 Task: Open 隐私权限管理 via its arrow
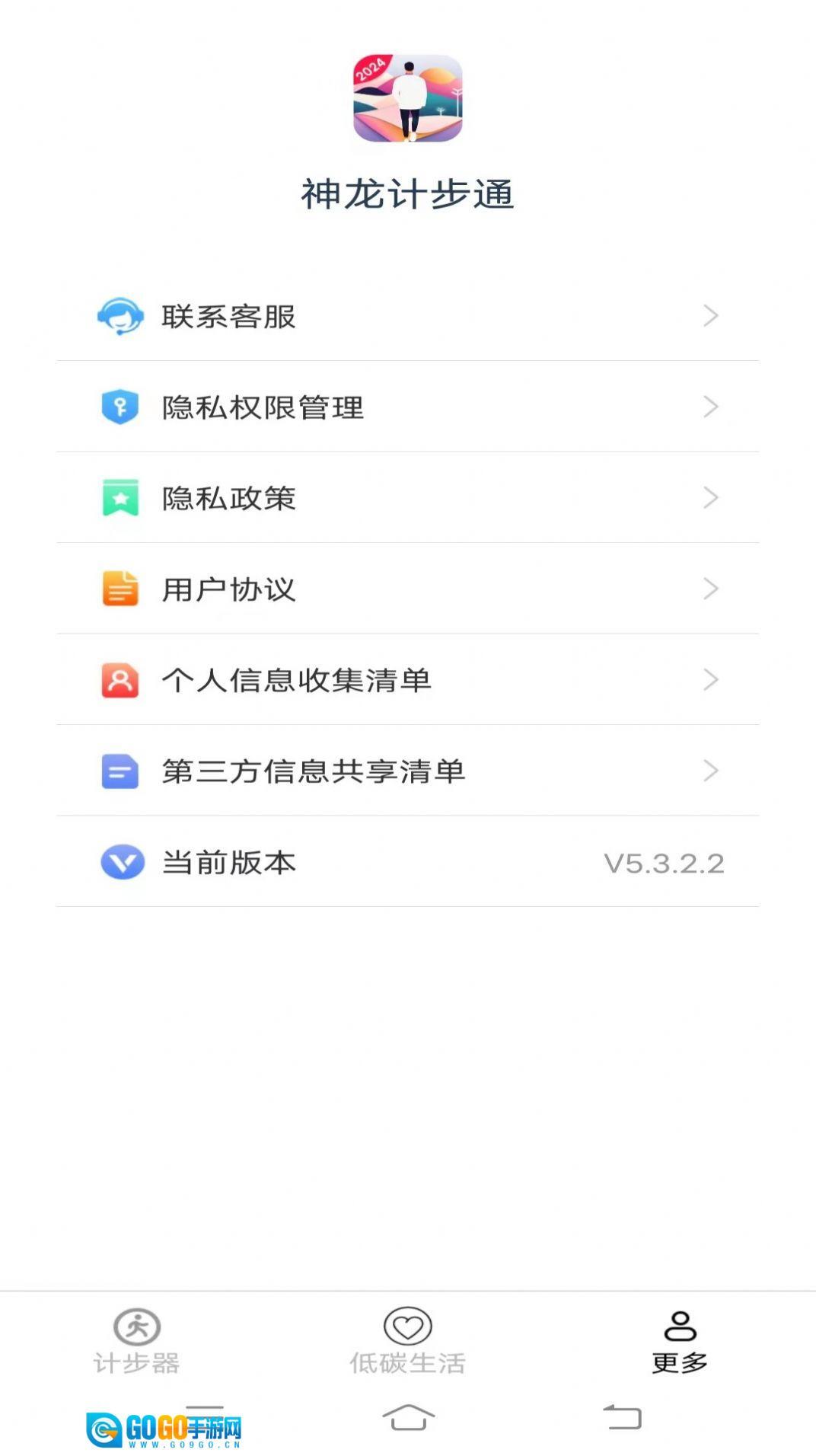click(710, 407)
